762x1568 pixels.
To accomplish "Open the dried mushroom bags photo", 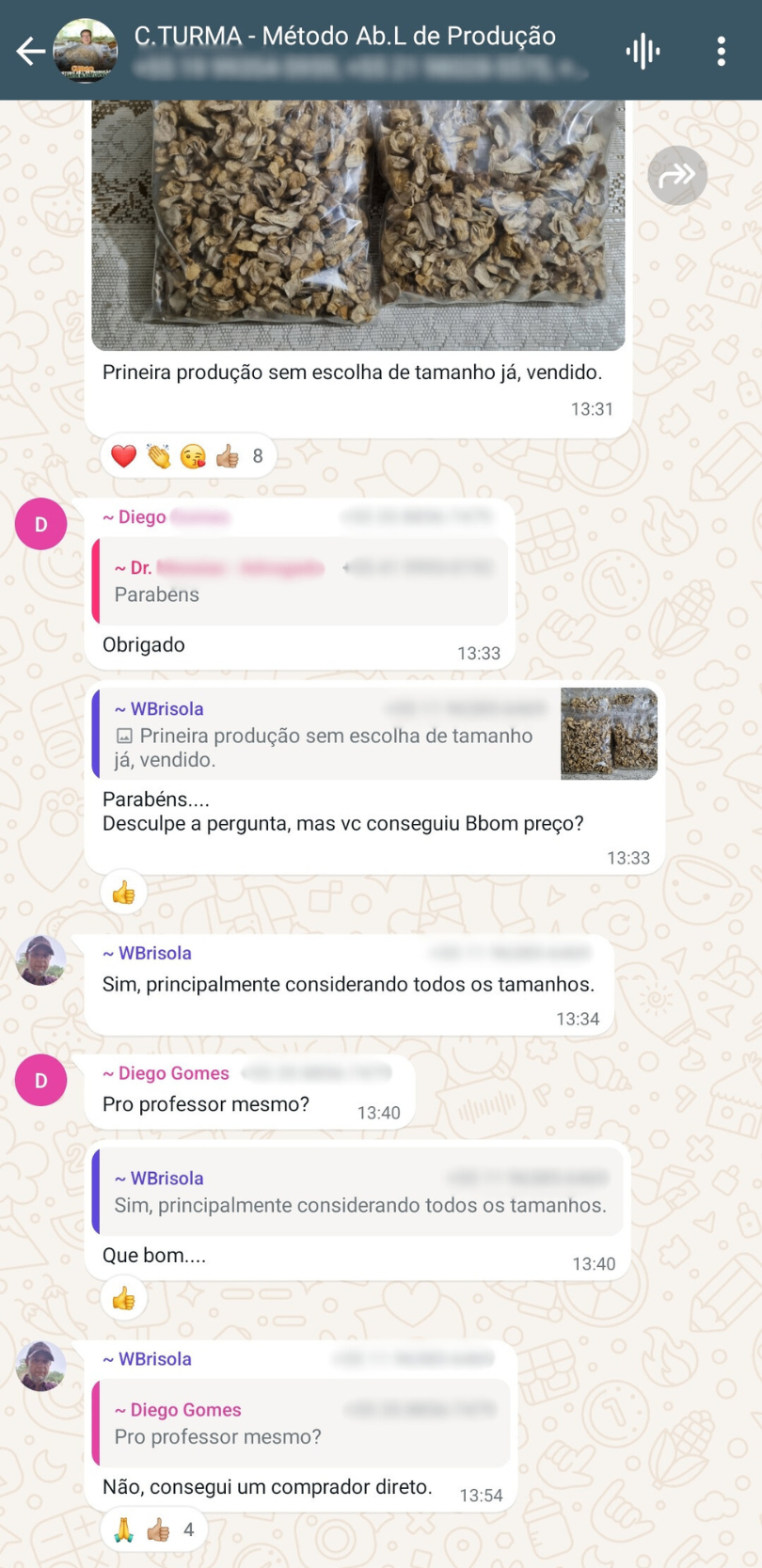I will (x=357, y=224).
